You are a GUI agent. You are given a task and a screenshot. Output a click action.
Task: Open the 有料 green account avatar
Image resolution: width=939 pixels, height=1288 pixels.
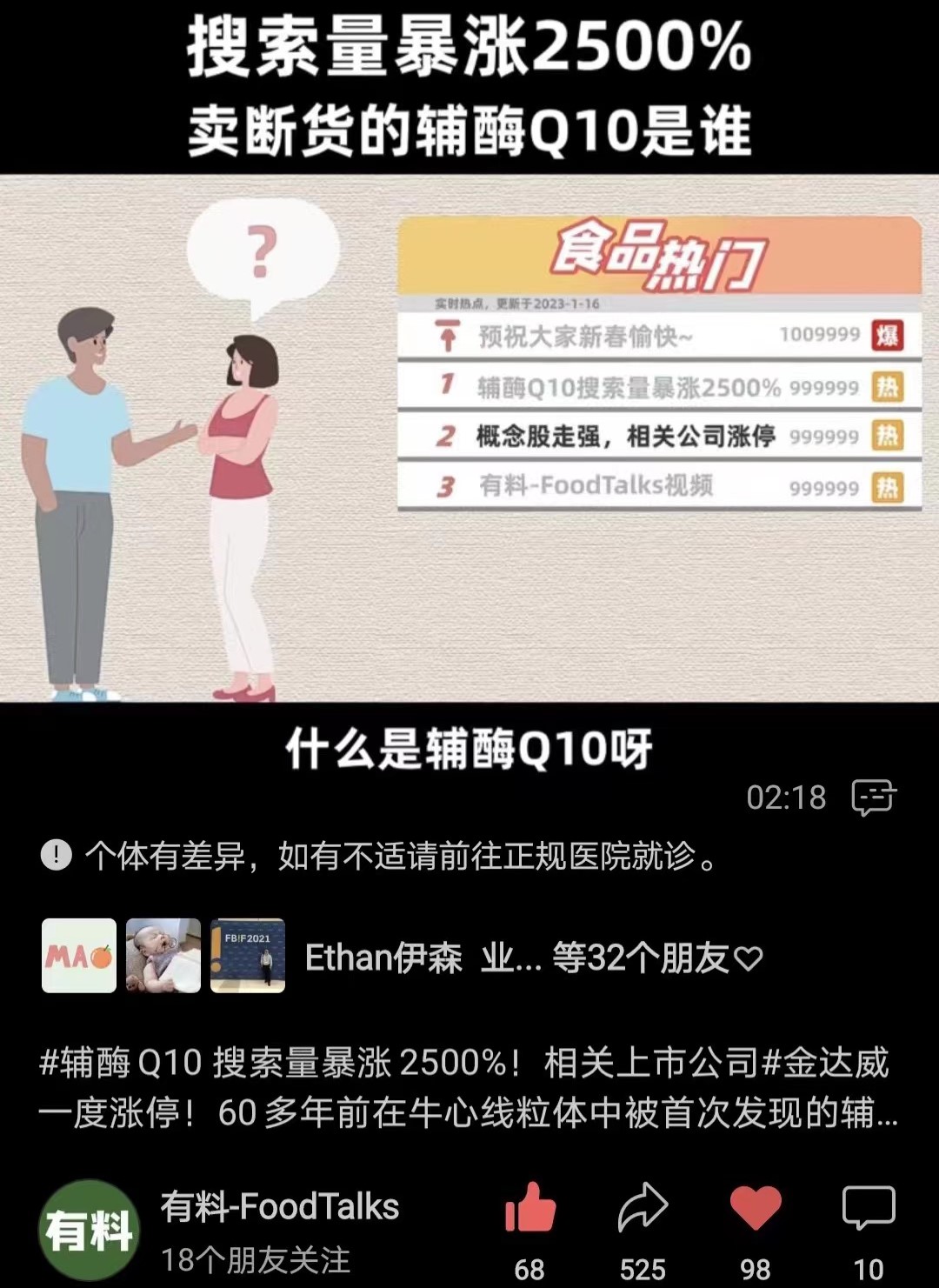(x=89, y=1230)
